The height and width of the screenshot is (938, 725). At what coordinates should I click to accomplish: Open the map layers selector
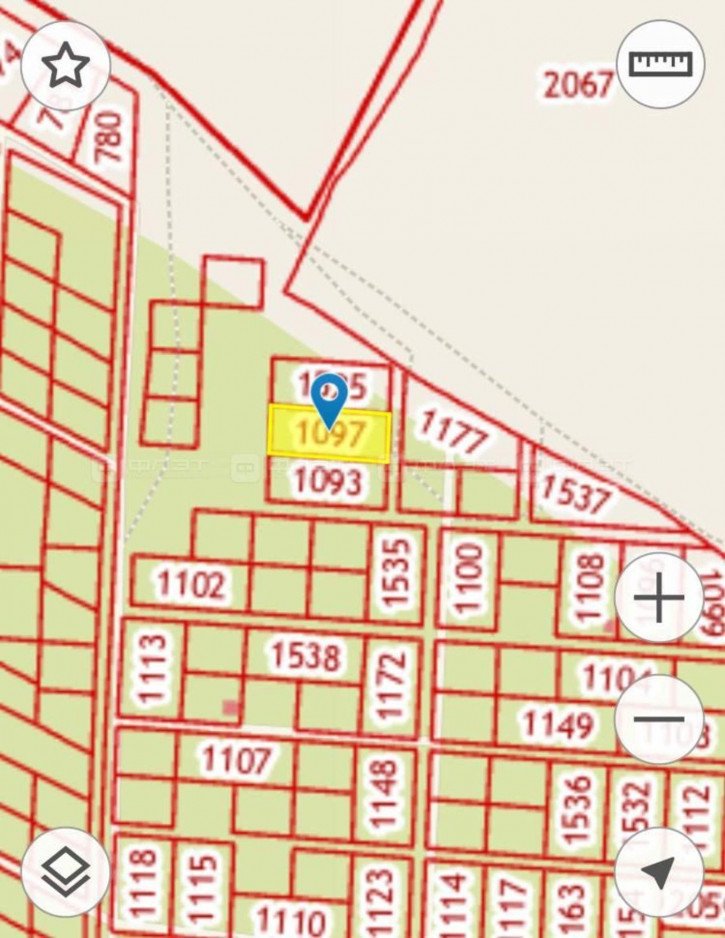click(65, 872)
